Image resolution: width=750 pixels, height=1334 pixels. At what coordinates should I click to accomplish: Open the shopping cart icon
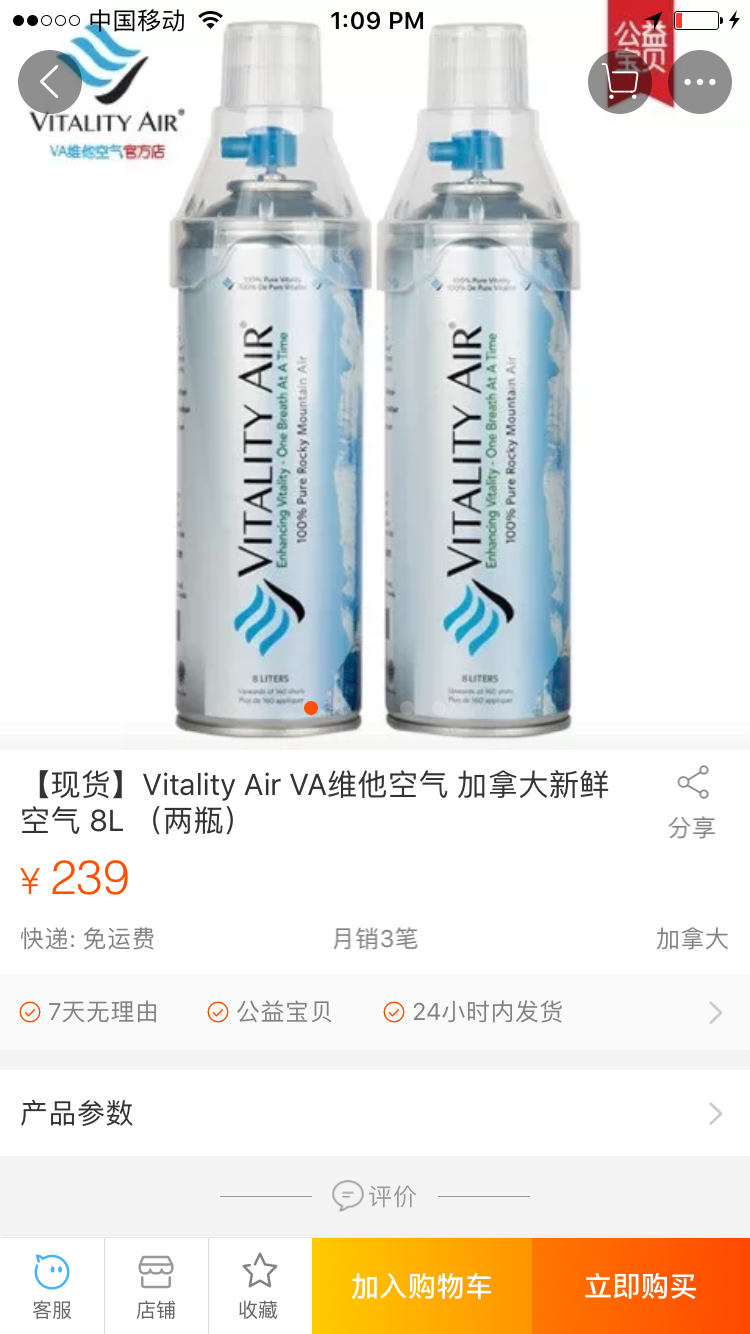tap(620, 81)
